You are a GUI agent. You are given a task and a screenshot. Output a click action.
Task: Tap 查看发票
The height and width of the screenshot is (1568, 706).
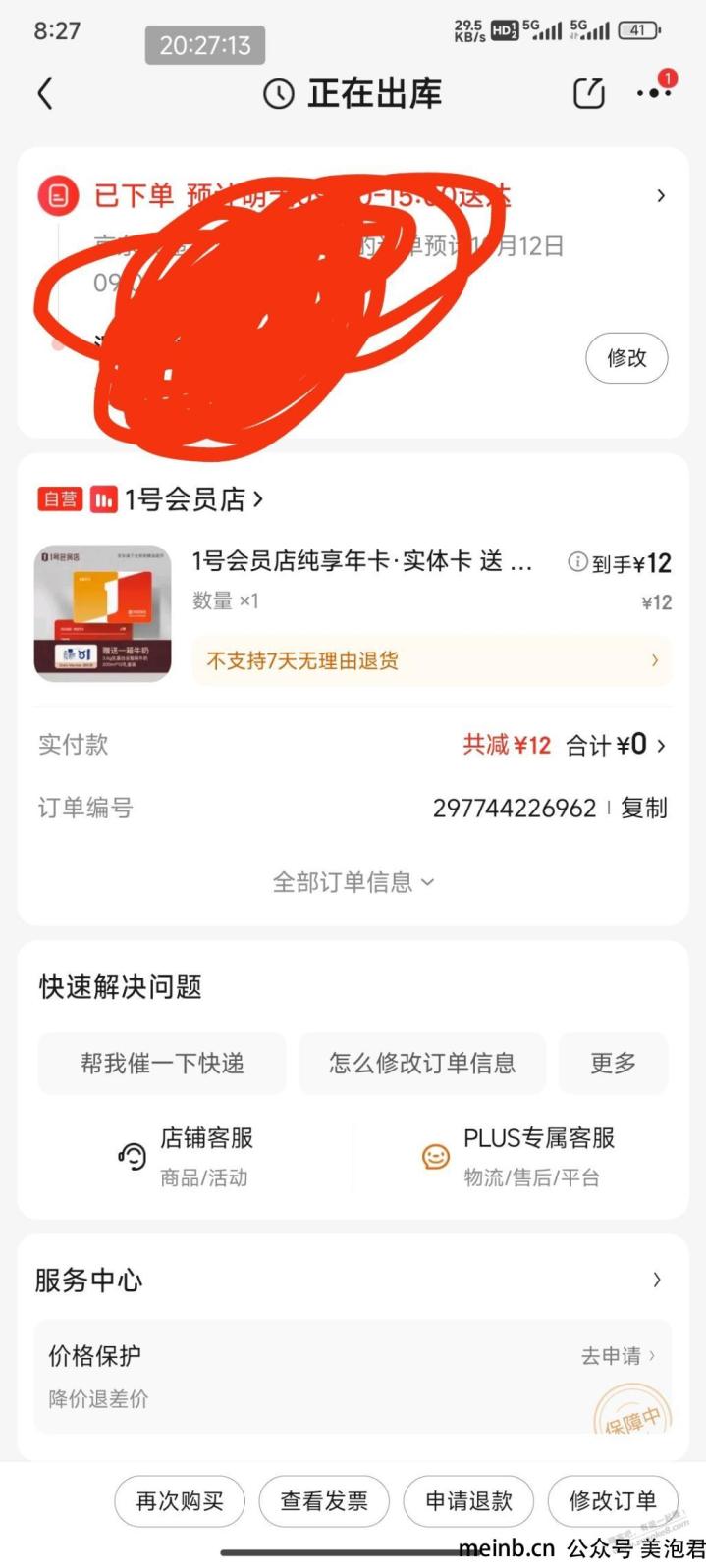pos(324,1501)
